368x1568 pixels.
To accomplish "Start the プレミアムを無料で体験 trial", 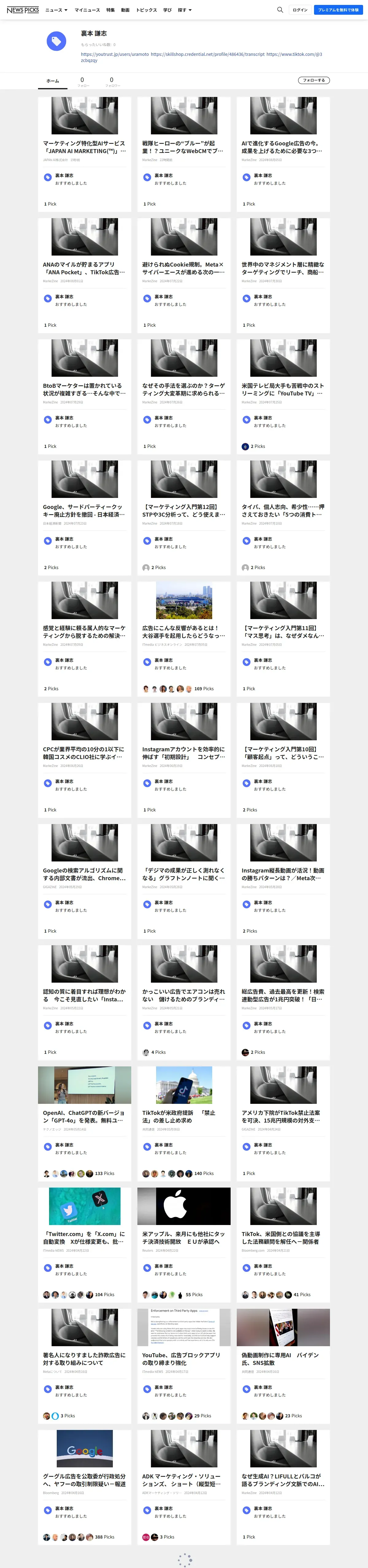I will 339,10.
